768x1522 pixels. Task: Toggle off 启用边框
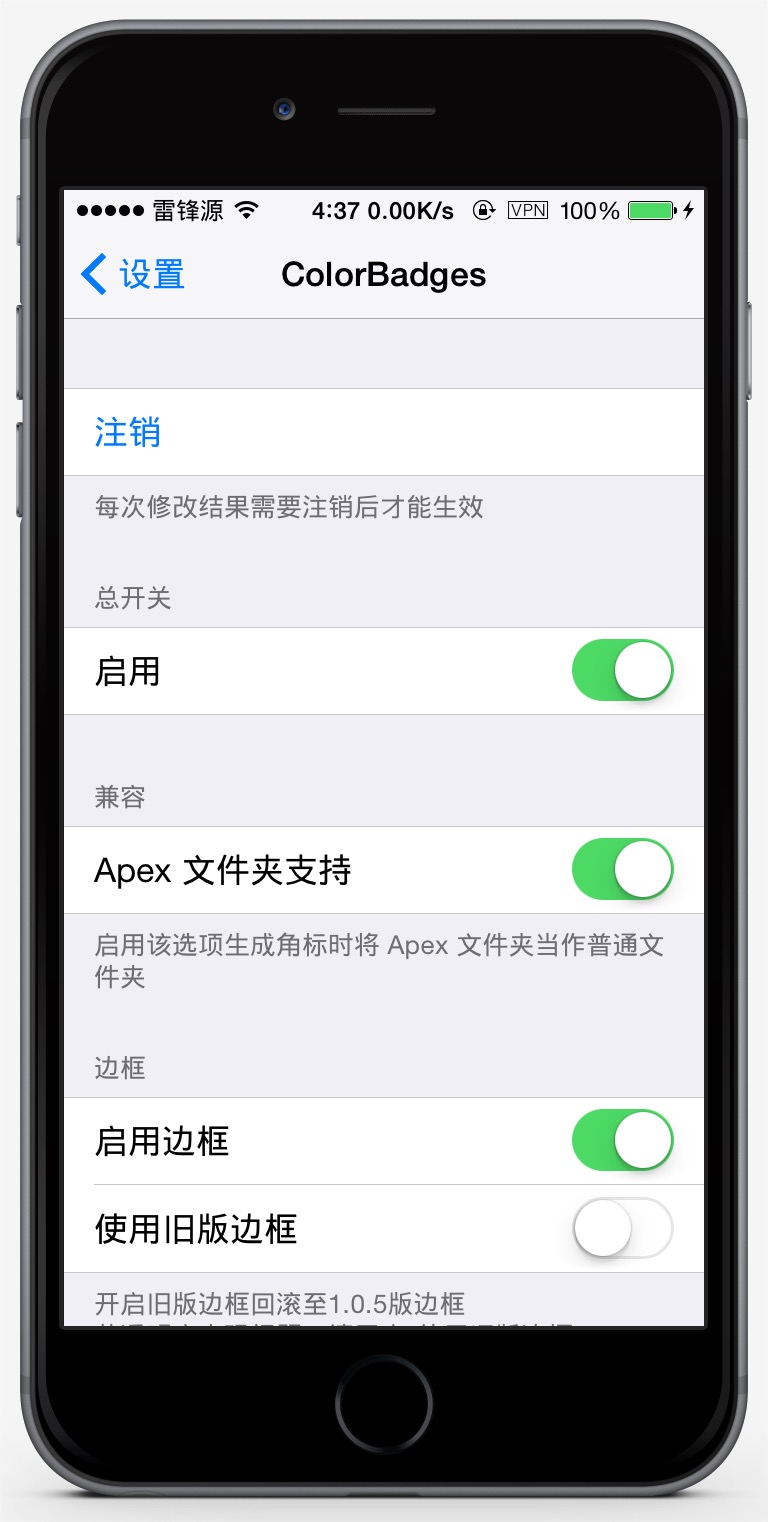click(x=622, y=1140)
